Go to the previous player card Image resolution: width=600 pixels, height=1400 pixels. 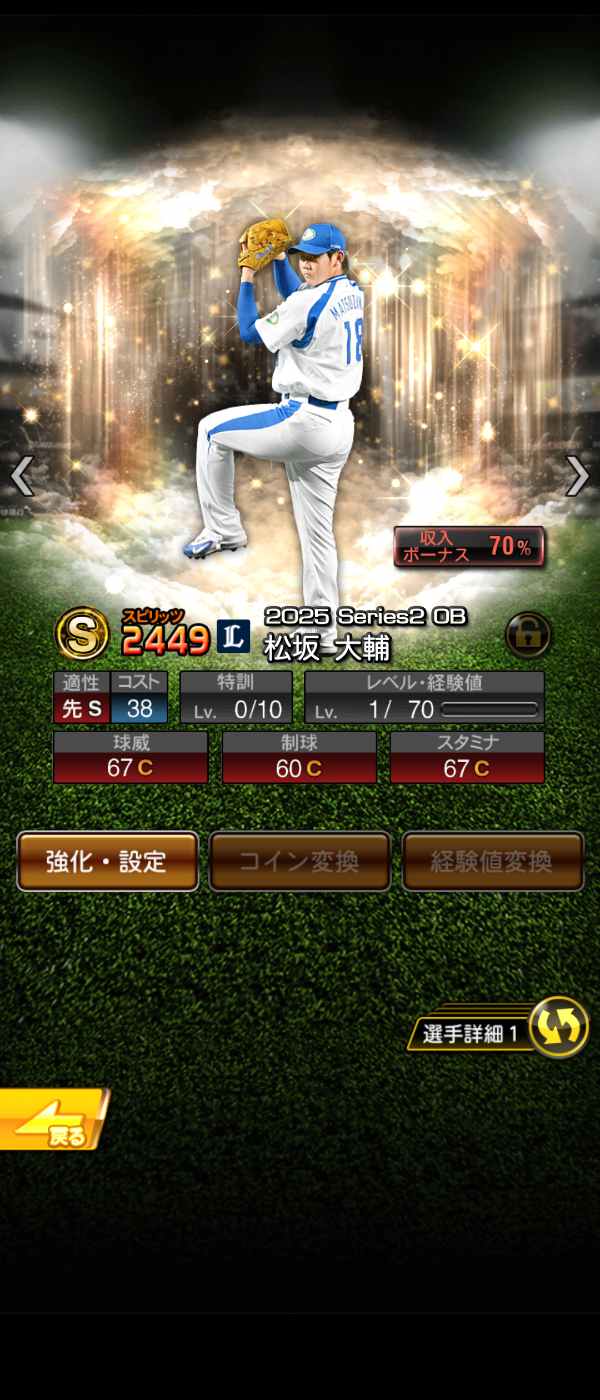(x=22, y=476)
